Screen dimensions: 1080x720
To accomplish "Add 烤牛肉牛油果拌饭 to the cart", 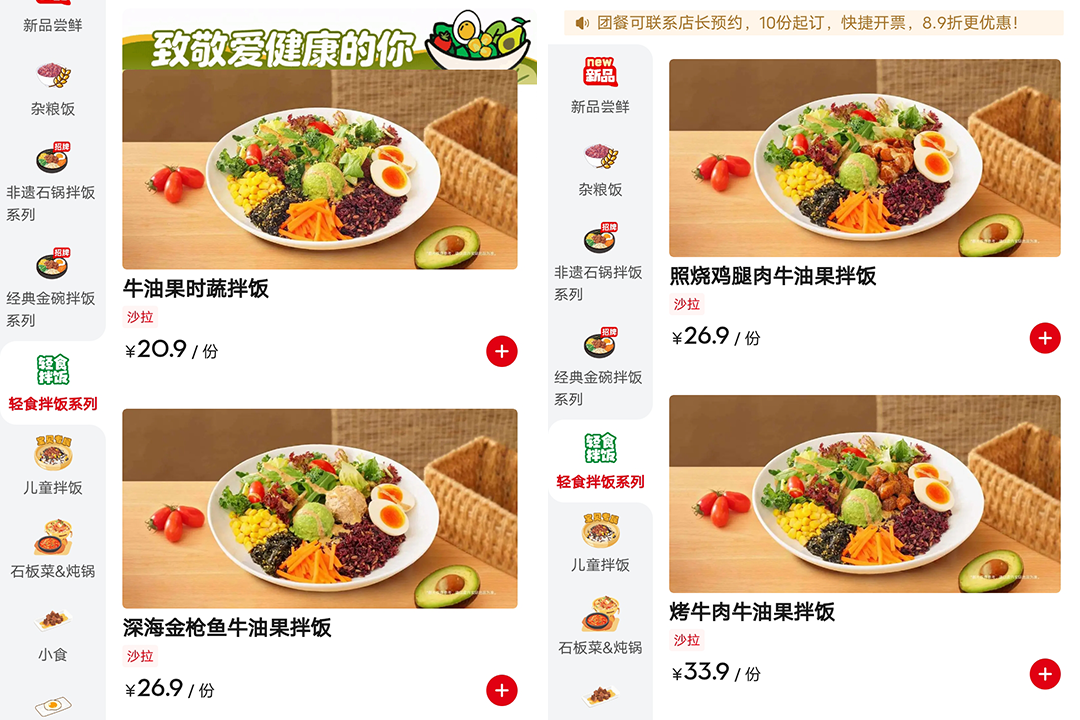I will coord(1044,674).
